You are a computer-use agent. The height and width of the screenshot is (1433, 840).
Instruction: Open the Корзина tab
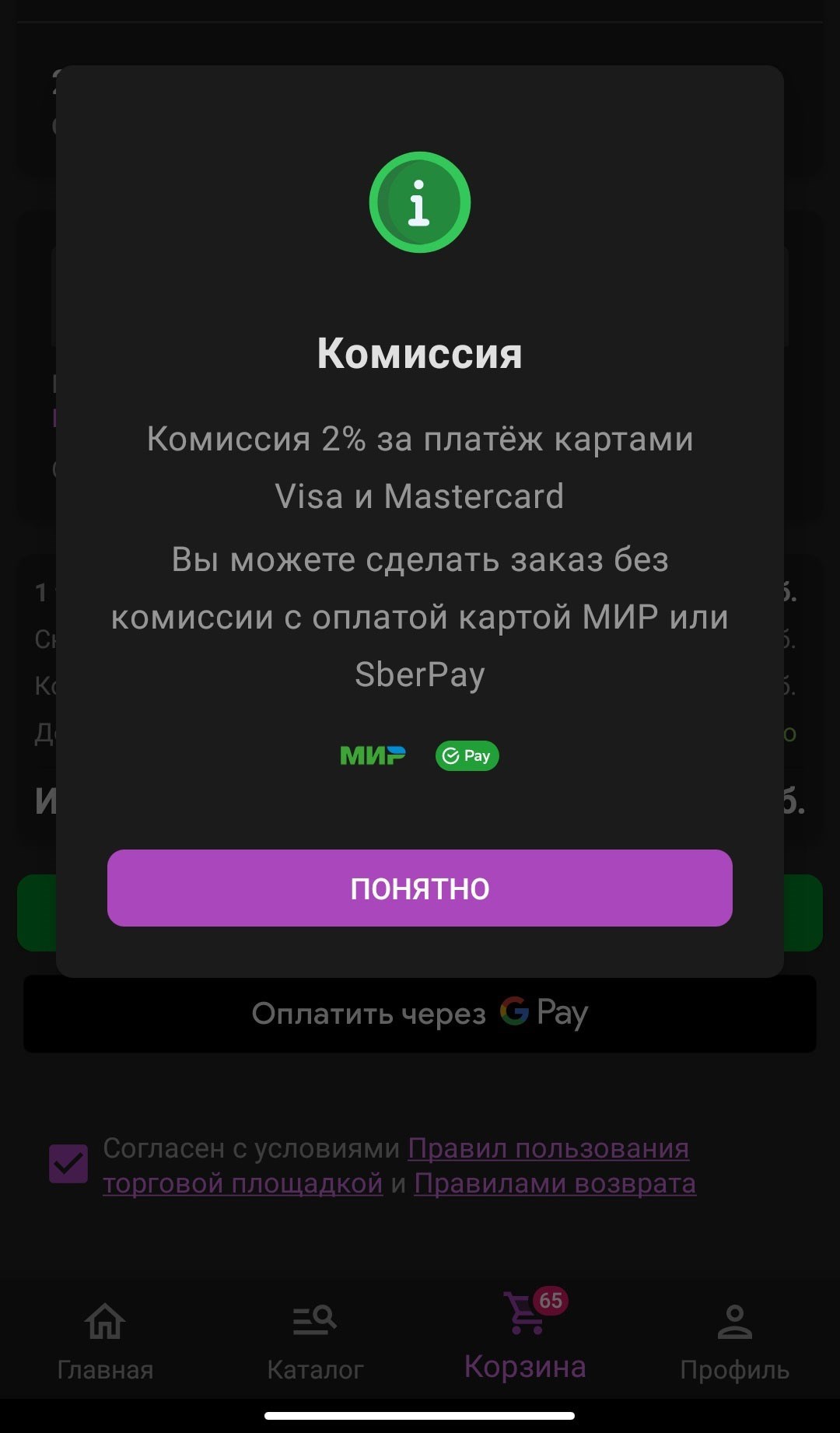[525, 1337]
